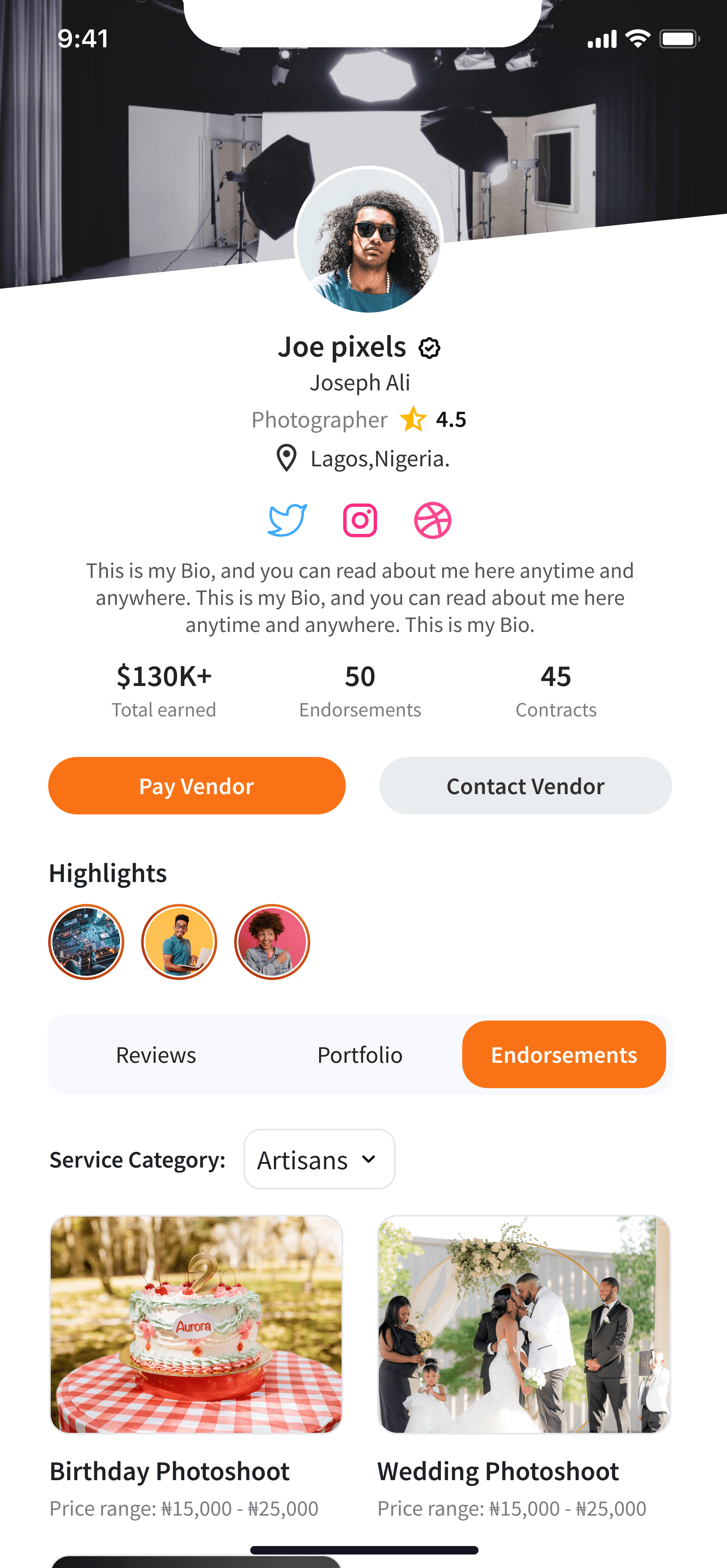The image size is (727, 1568).
Task: Open the highlight with man on yellow background
Action: click(179, 942)
